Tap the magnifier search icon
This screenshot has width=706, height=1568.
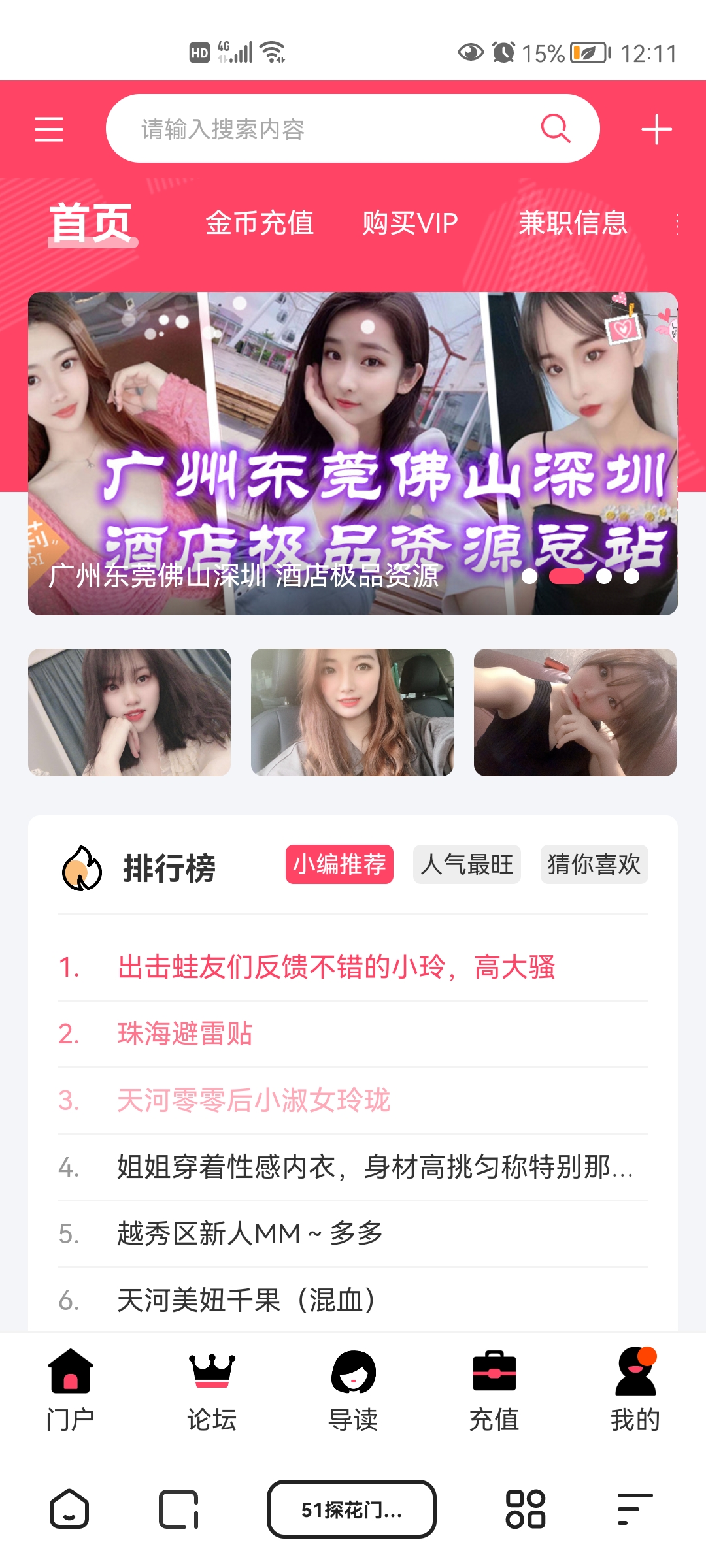[556, 128]
